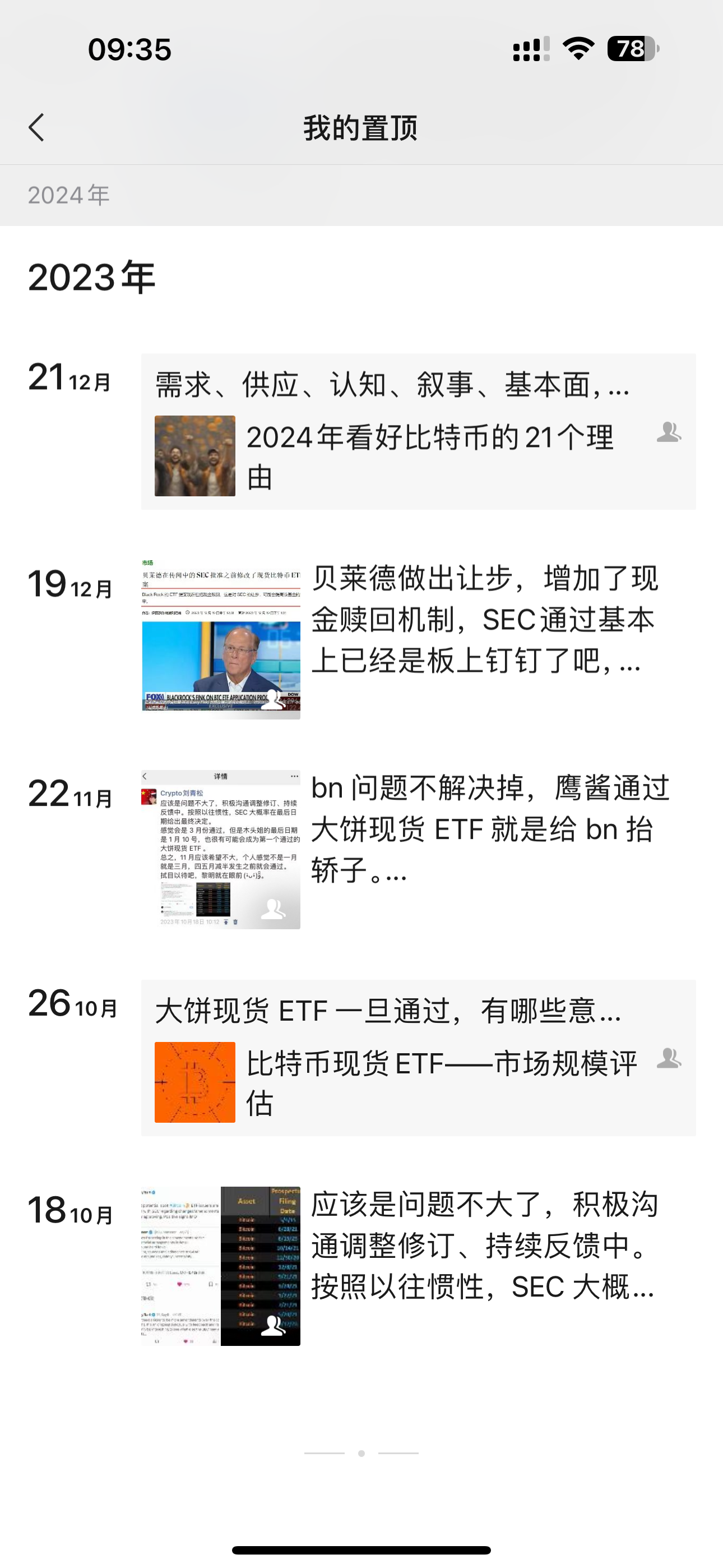
Task: Open the 19 December post about 贝莱德
Action: click(x=484, y=620)
